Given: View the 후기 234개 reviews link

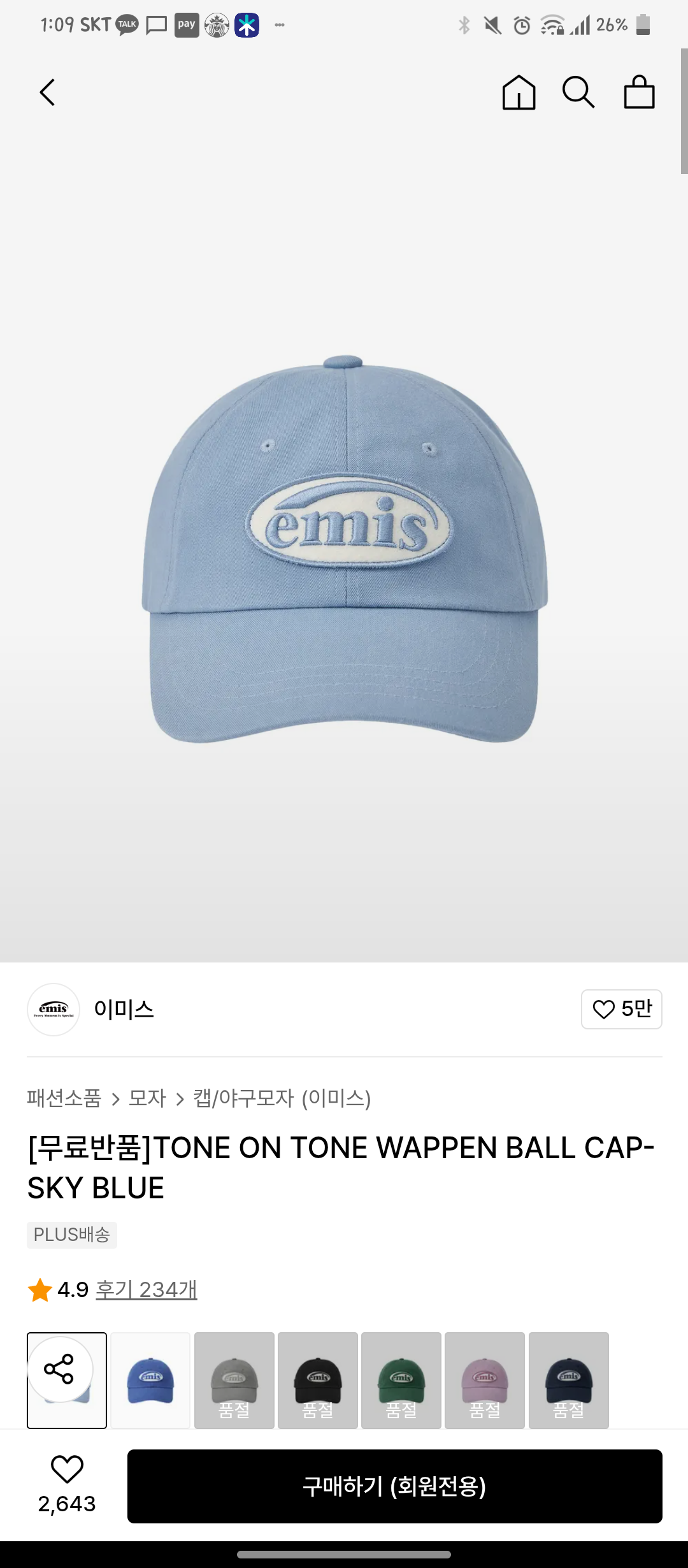Looking at the screenshot, I should tap(146, 1289).
